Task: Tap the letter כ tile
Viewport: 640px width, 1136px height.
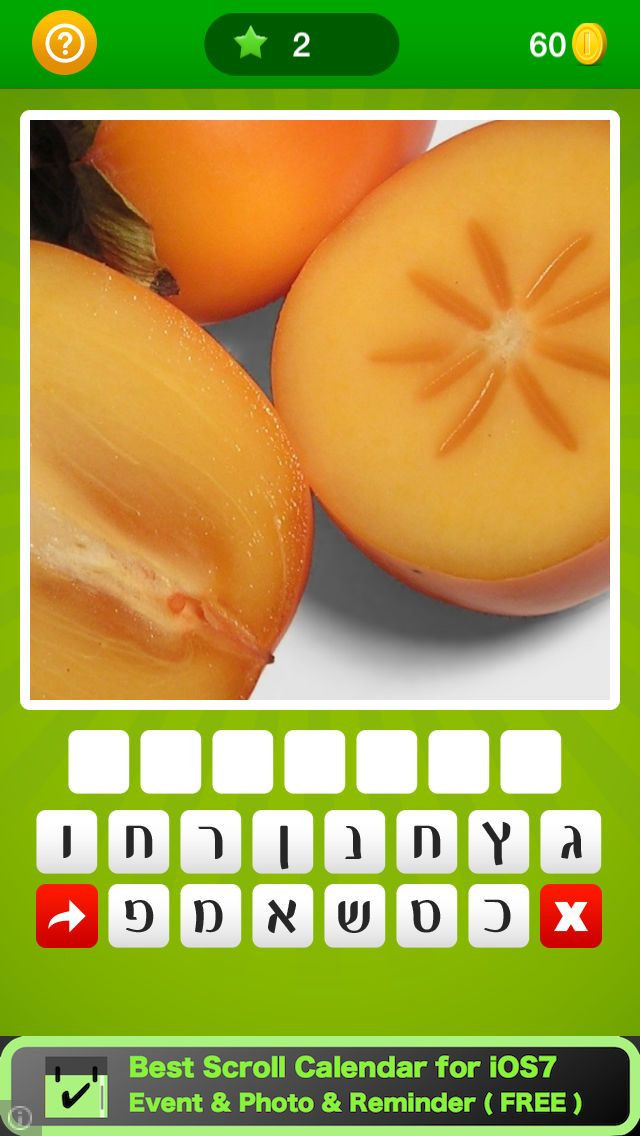Action: [499, 916]
